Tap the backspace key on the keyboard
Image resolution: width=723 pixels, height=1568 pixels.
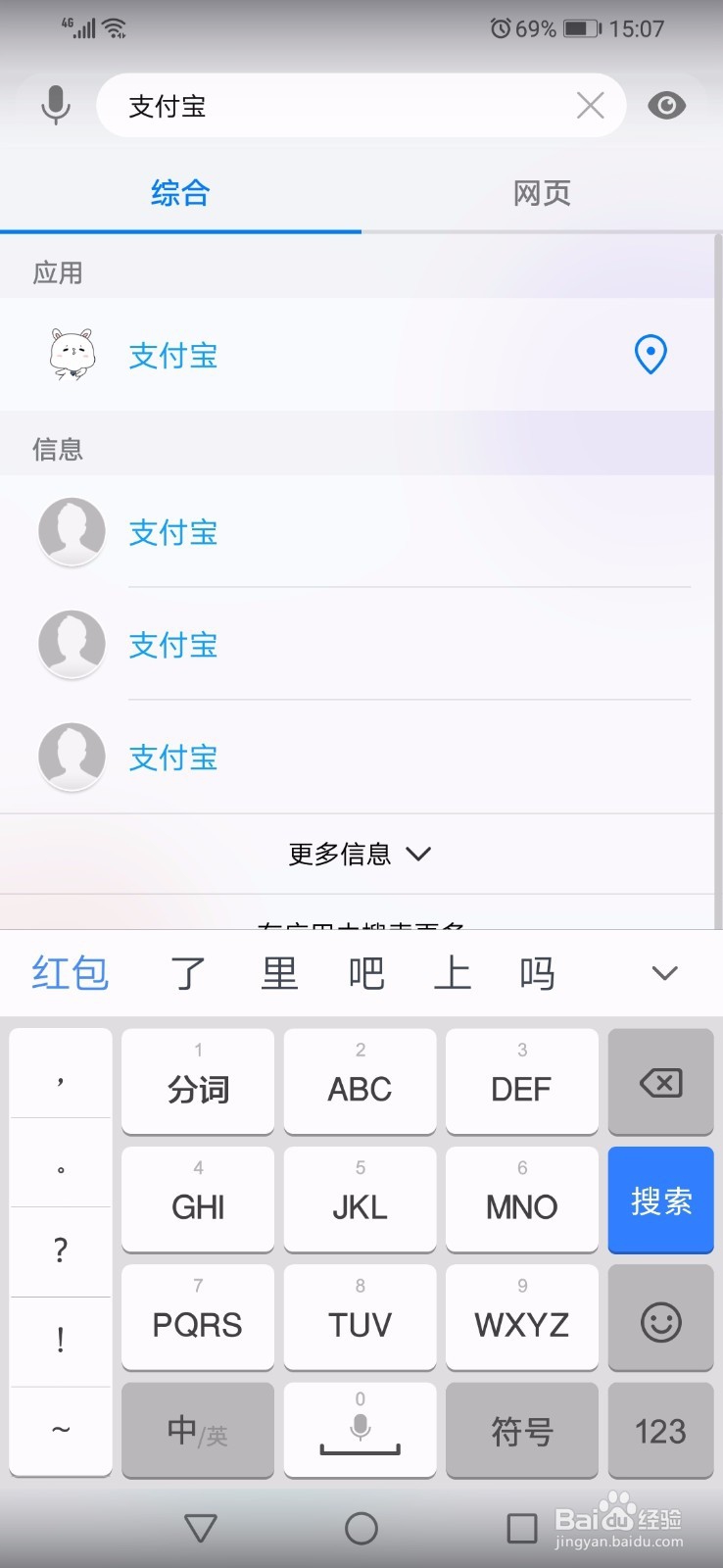coord(660,1083)
